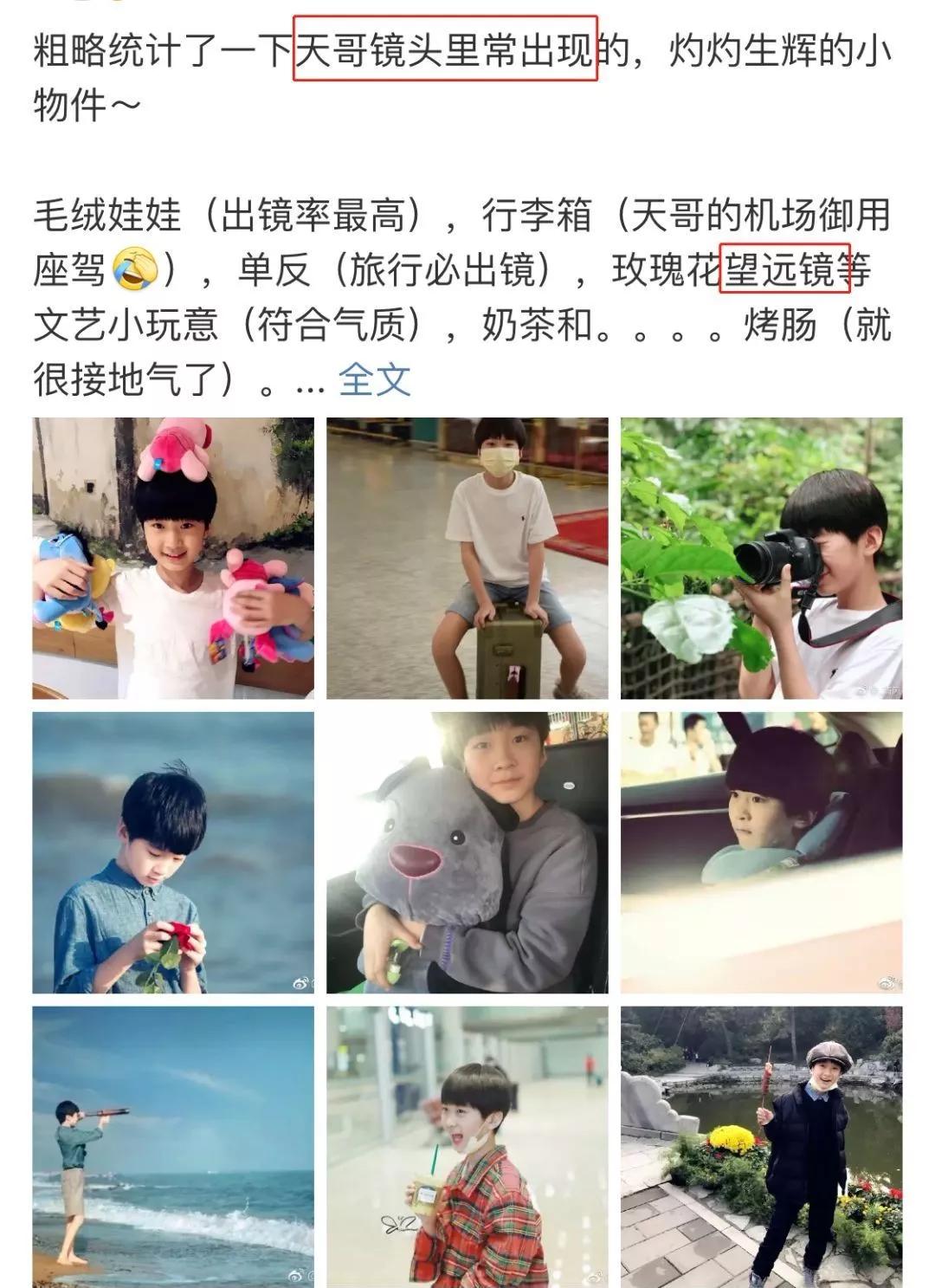935x1288 pixels.
Task: Open the photo by the garden pond
Action: coord(761,1145)
